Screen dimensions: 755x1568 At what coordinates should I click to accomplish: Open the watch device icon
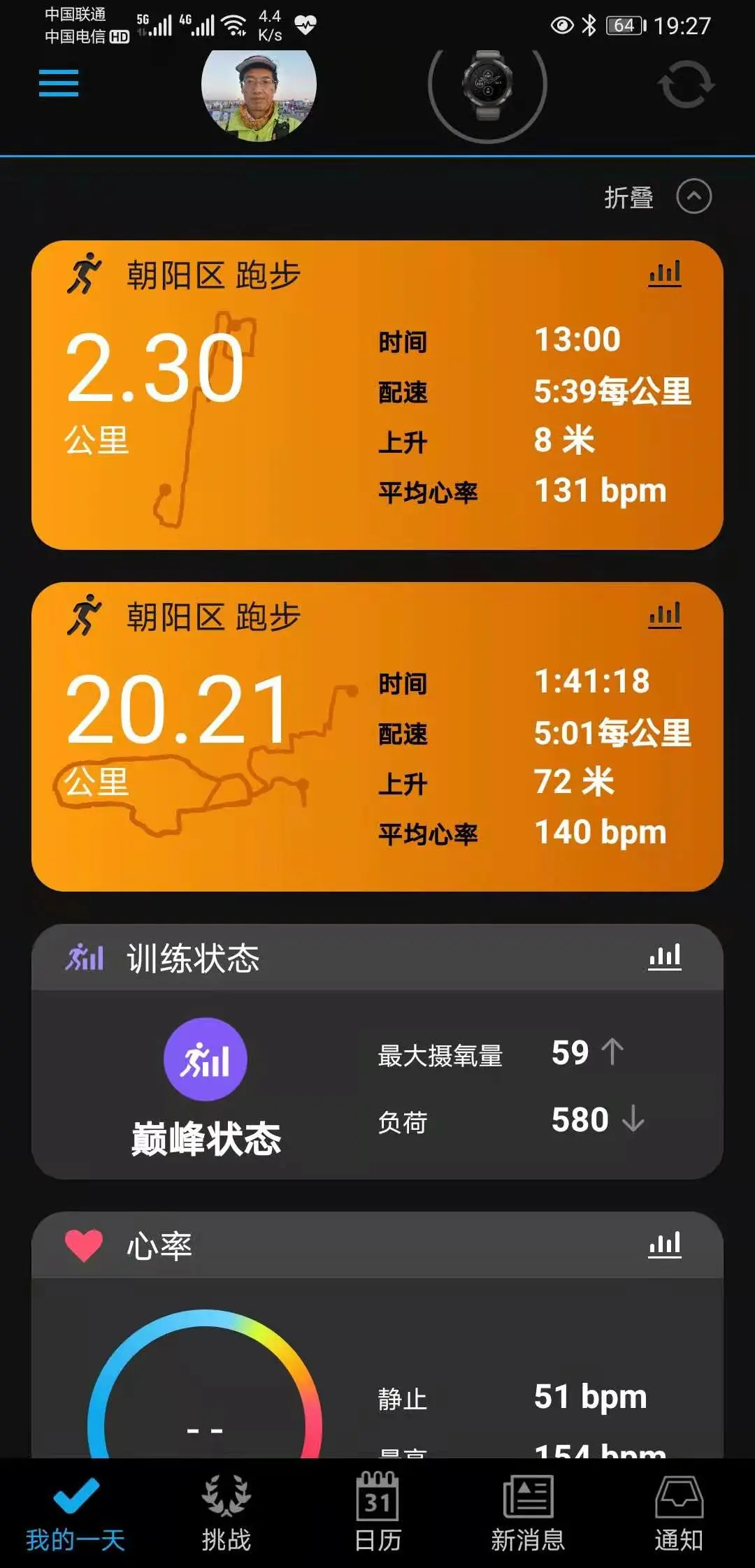487,85
